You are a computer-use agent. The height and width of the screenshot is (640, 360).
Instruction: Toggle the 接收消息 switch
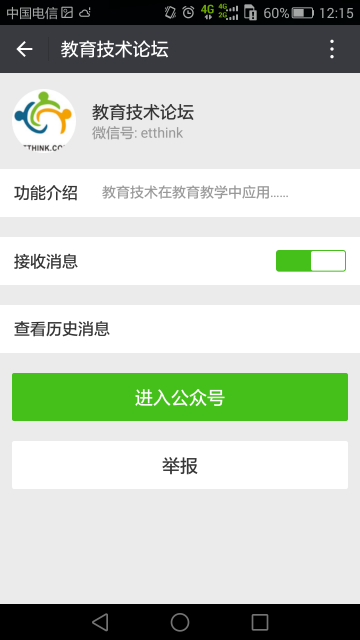coord(311,261)
